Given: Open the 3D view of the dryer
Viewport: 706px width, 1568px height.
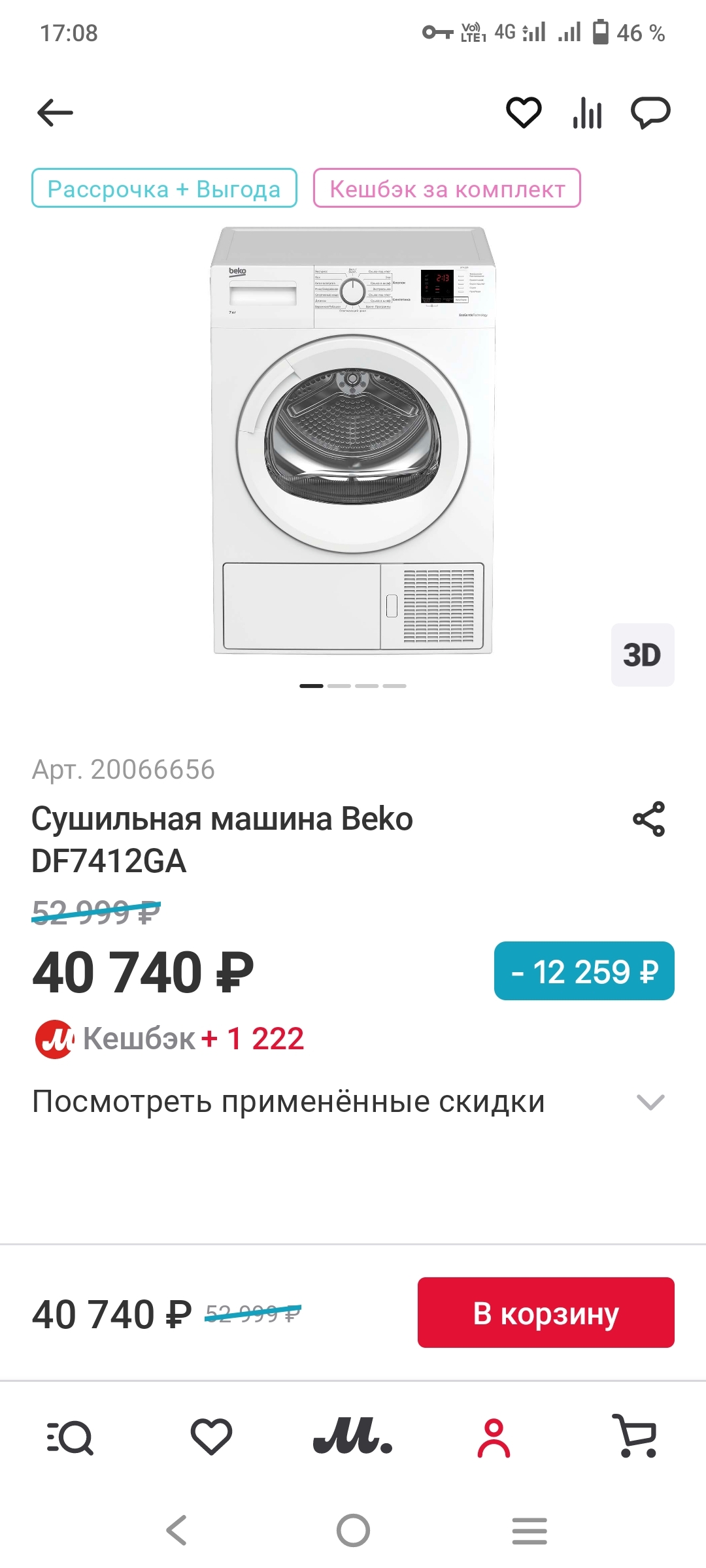Looking at the screenshot, I should pyautogui.click(x=642, y=655).
